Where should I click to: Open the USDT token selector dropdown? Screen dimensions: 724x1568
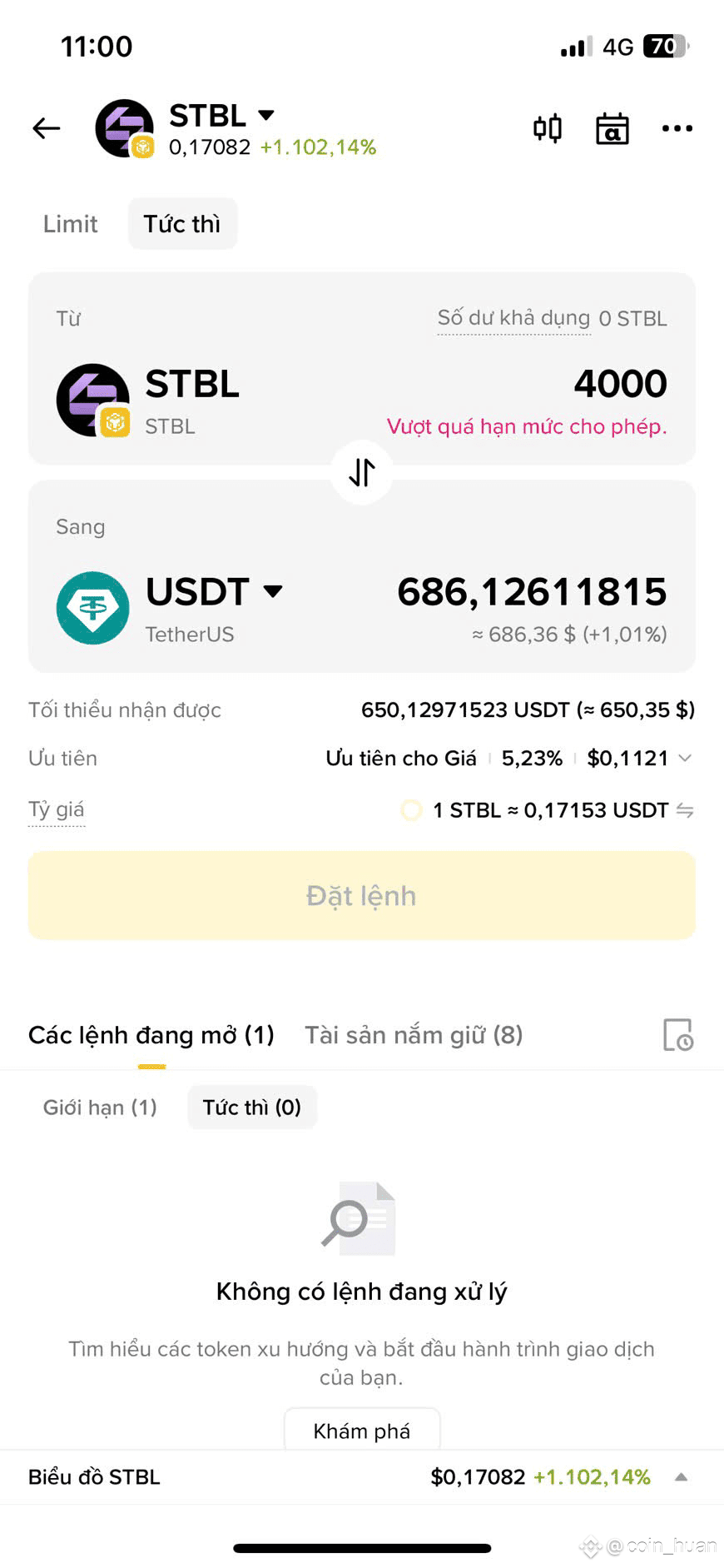275,591
